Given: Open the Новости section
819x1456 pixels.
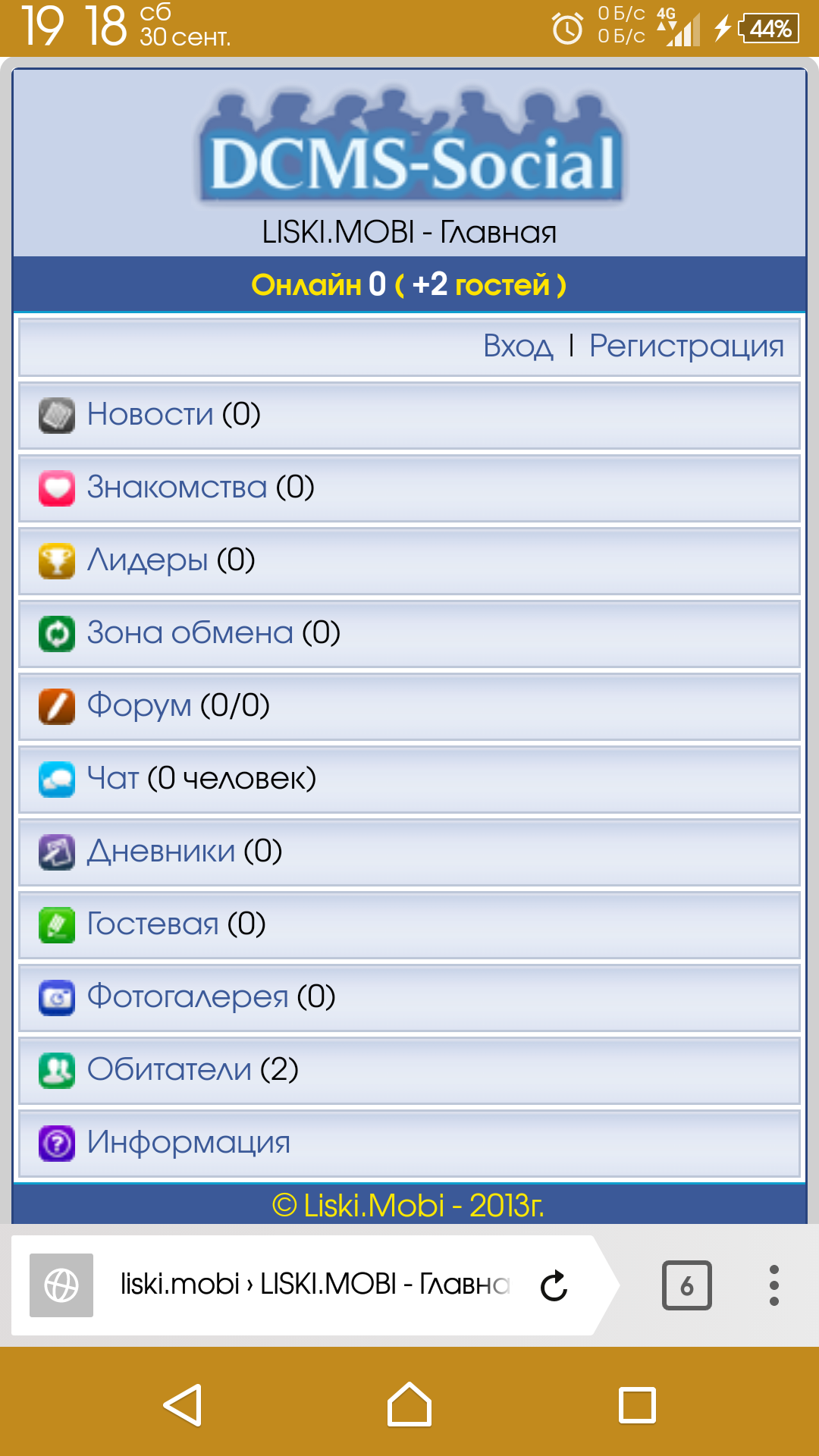Looking at the screenshot, I should tap(150, 415).
